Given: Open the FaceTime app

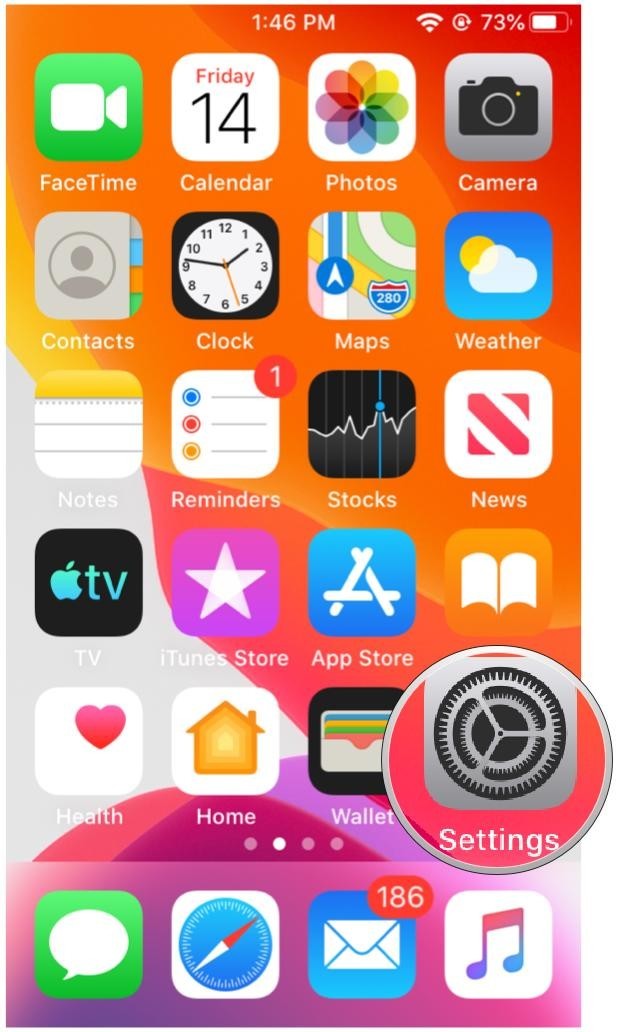Looking at the screenshot, I should (x=89, y=107).
